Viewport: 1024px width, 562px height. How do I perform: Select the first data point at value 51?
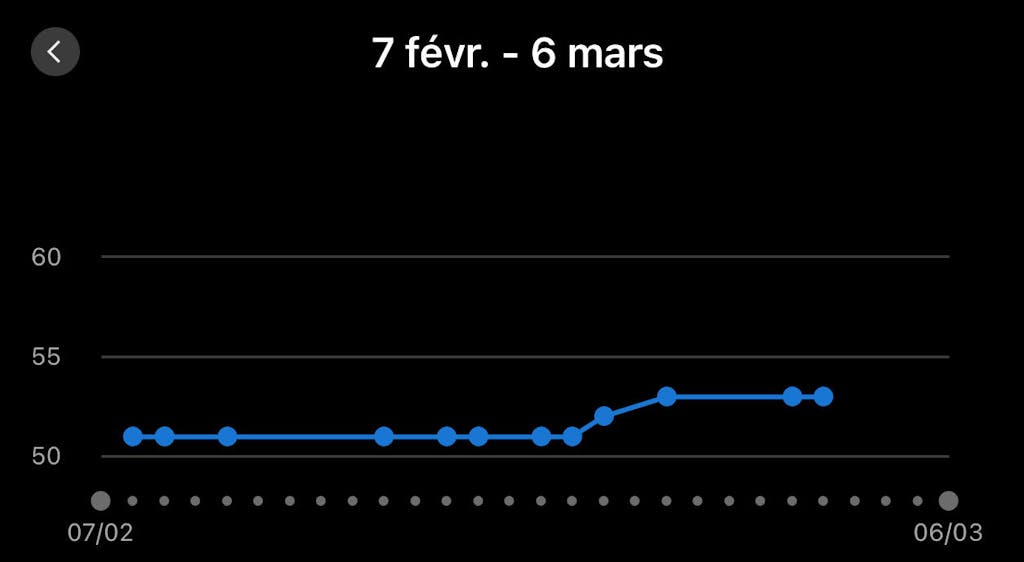coord(132,436)
